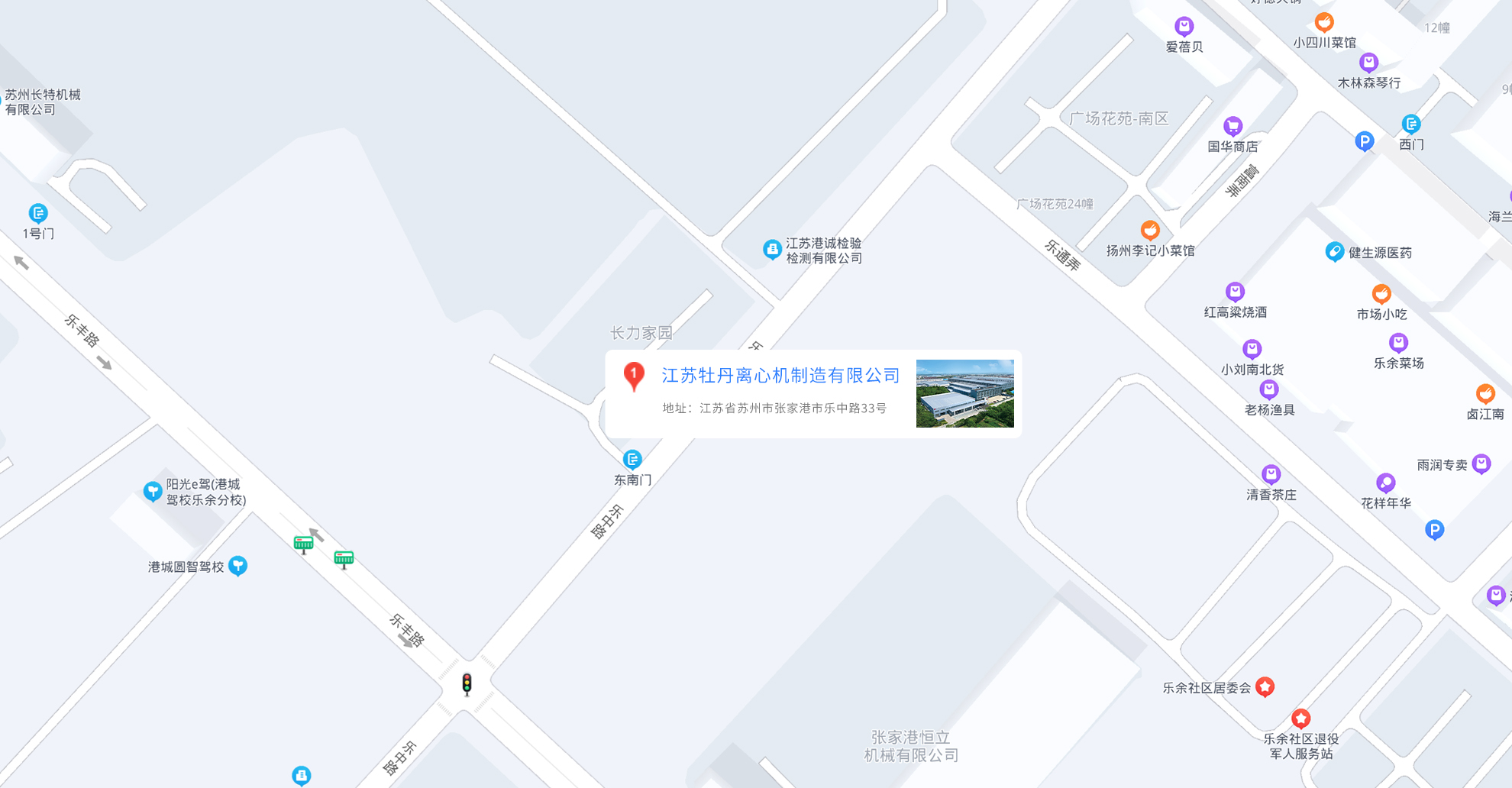The width and height of the screenshot is (1512, 788).
Task: Select the 港城圆智驾校 marker
Action: click(238, 566)
